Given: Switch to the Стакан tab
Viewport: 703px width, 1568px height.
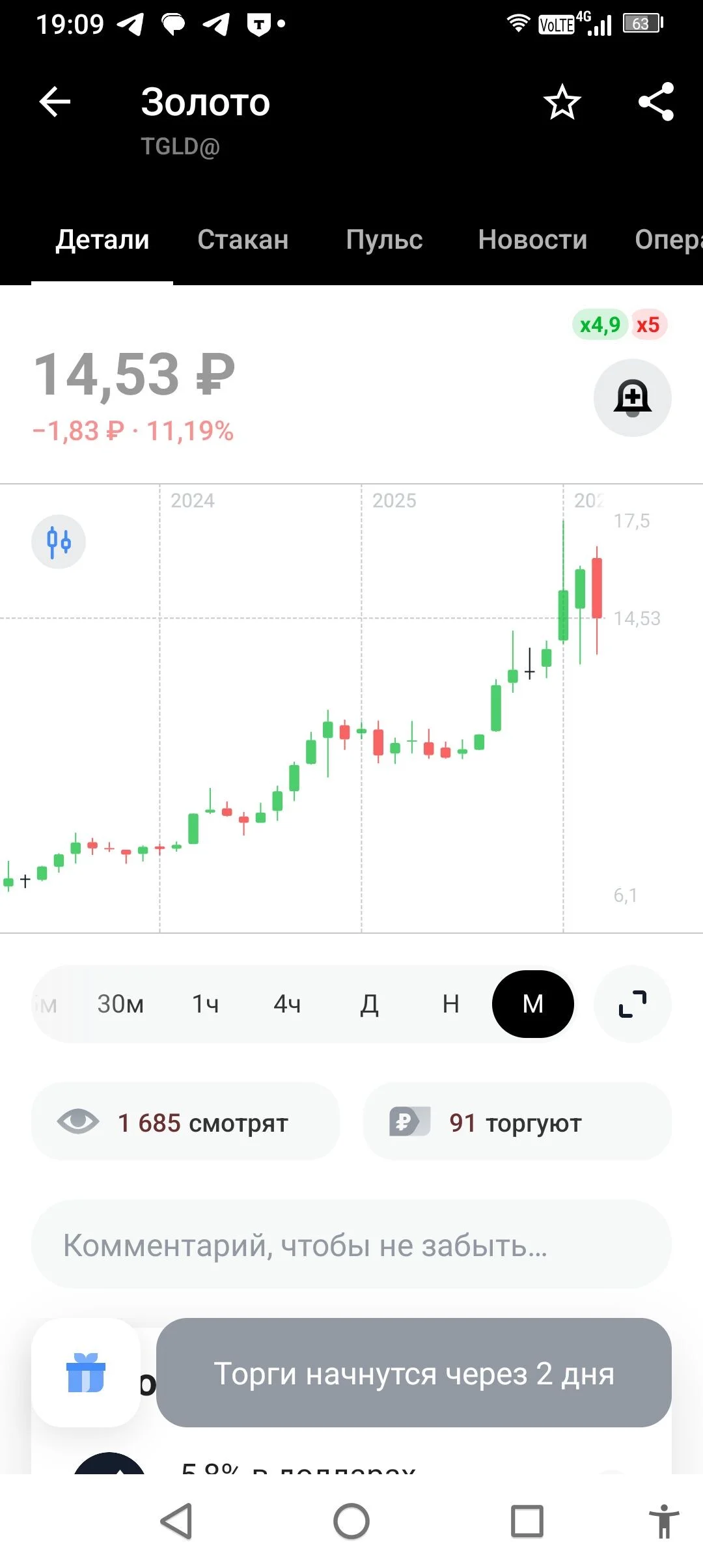Looking at the screenshot, I should click(243, 240).
